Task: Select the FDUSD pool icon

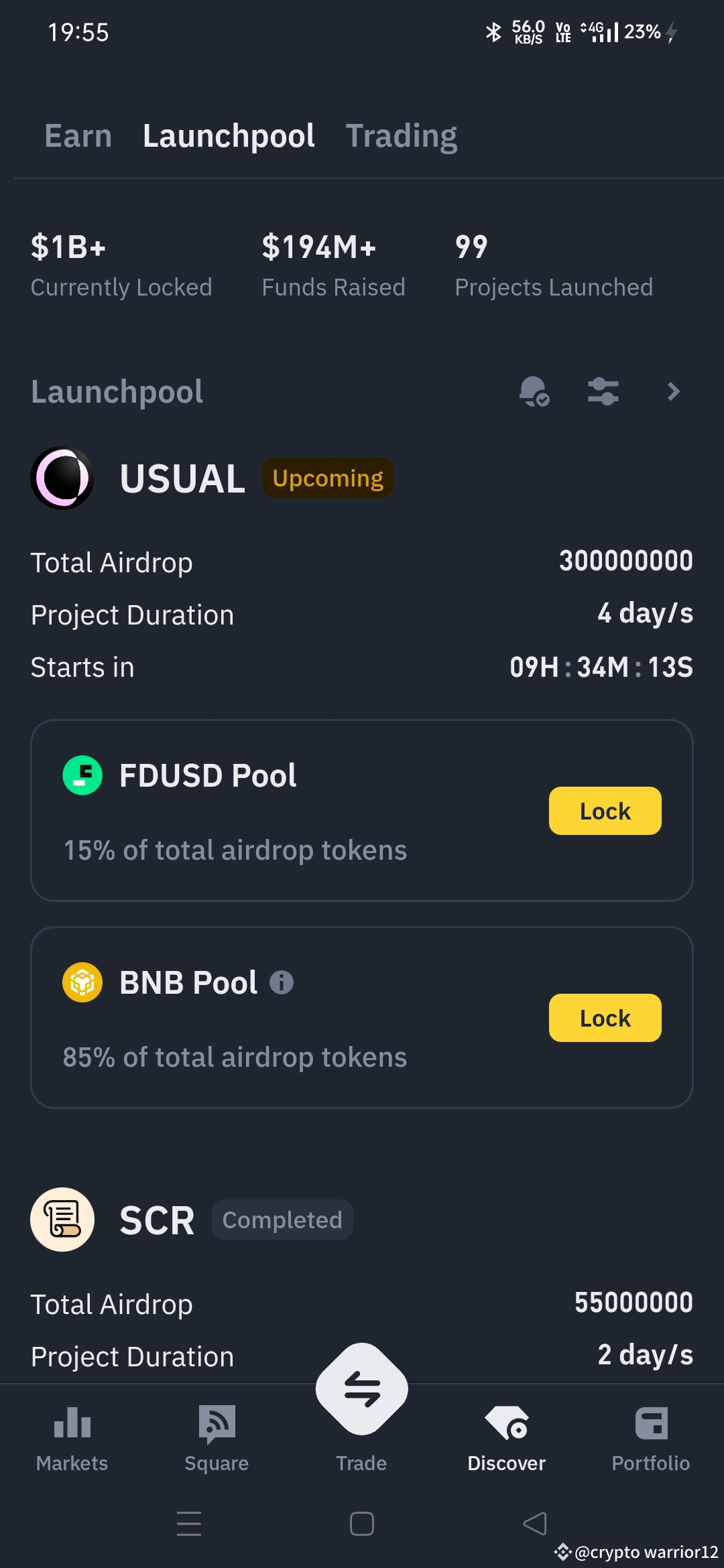Action: 82,775
